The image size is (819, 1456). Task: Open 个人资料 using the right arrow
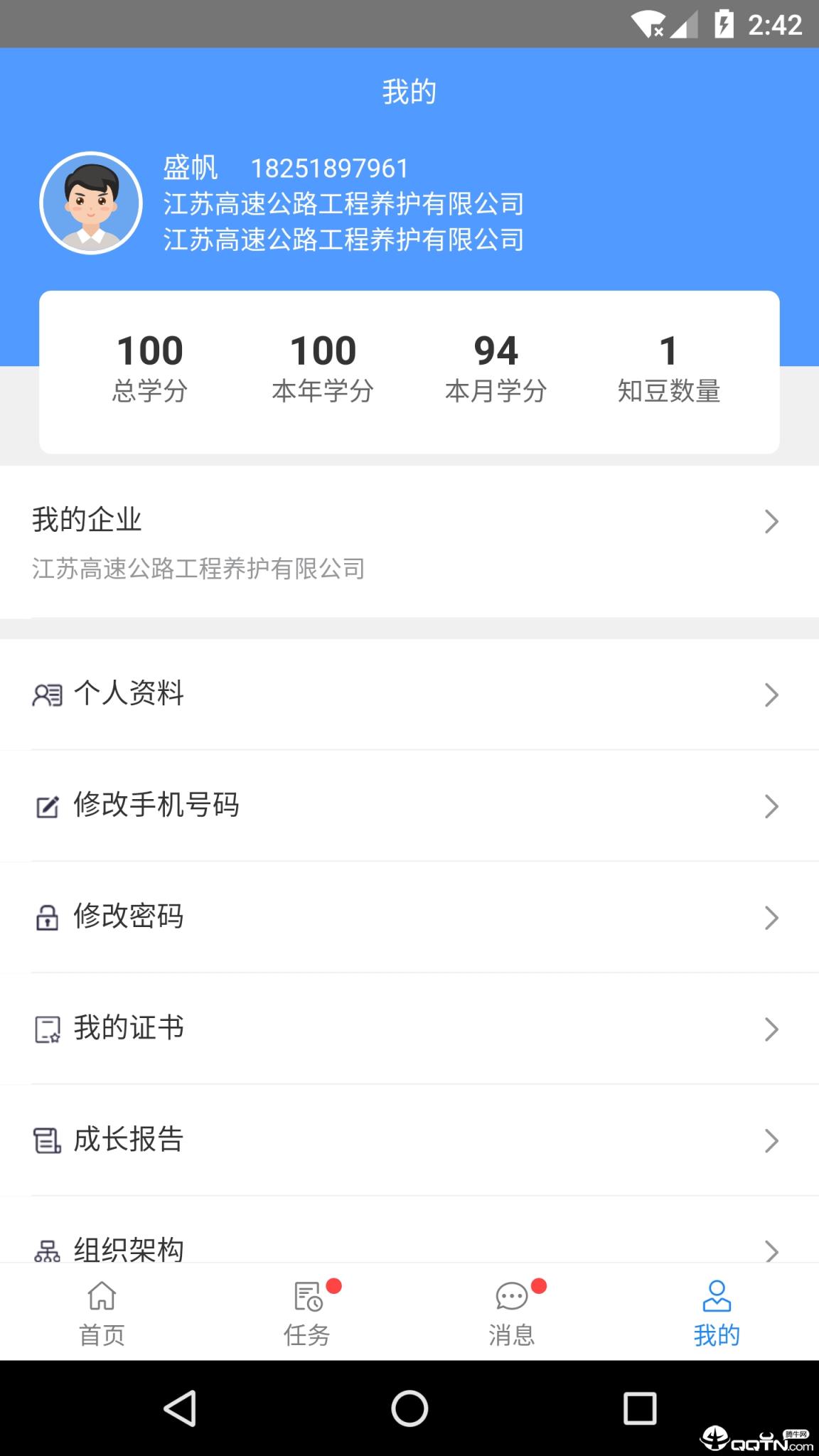pyautogui.click(x=773, y=695)
